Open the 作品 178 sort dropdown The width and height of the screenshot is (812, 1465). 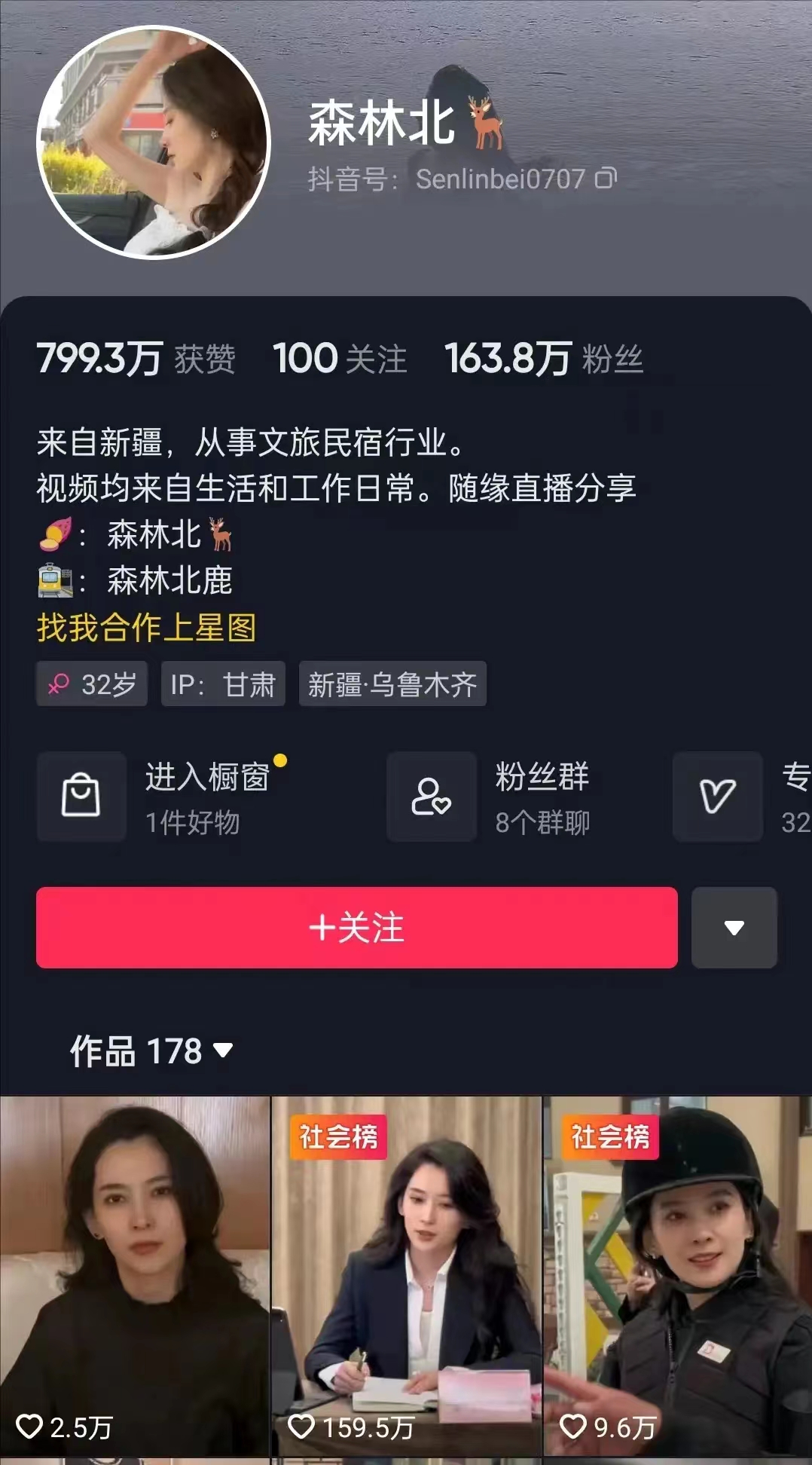coord(151,1051)
